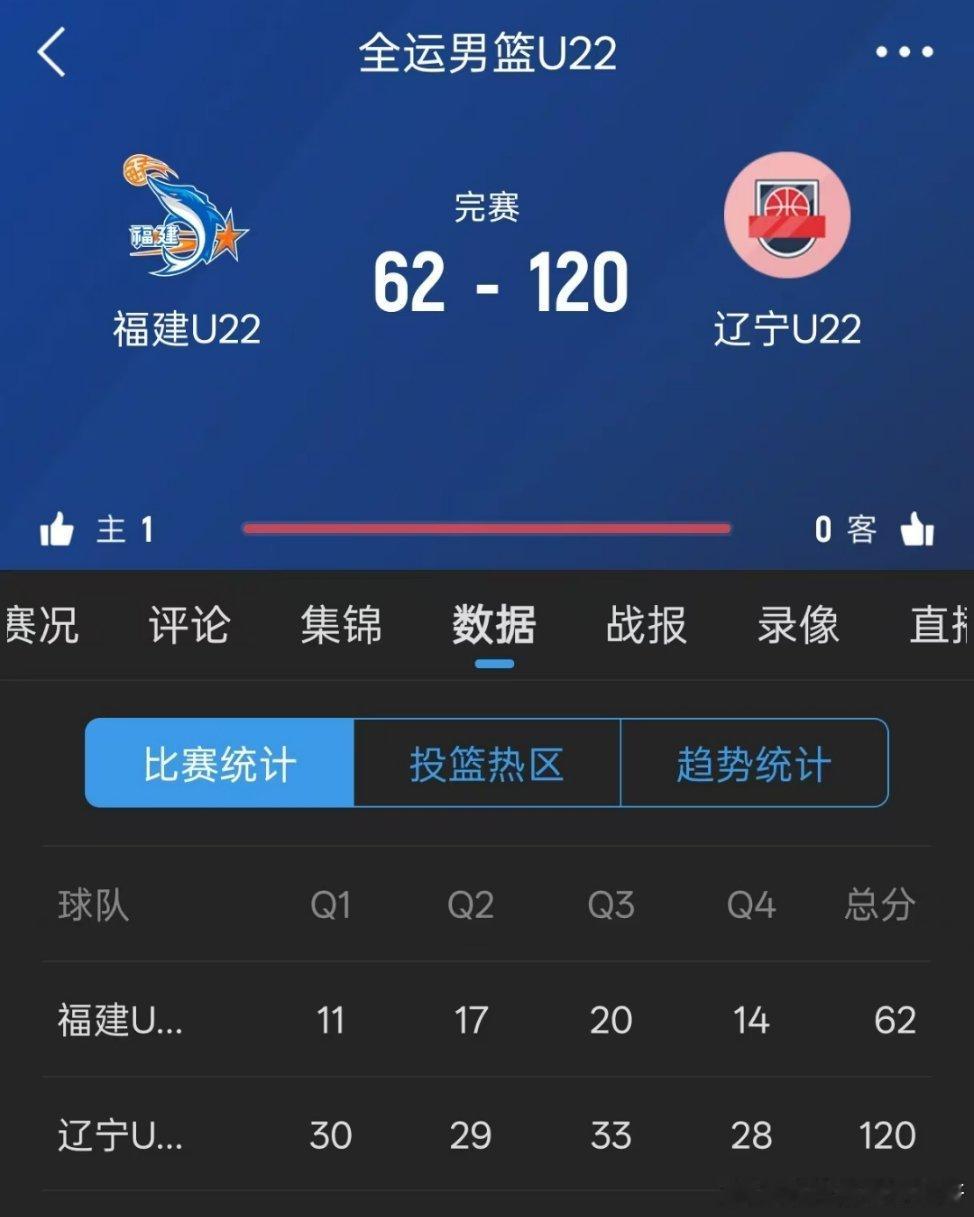Open the 数据 tab
The height and width of the screenshot is (1217, 974).
pos(491,625)
